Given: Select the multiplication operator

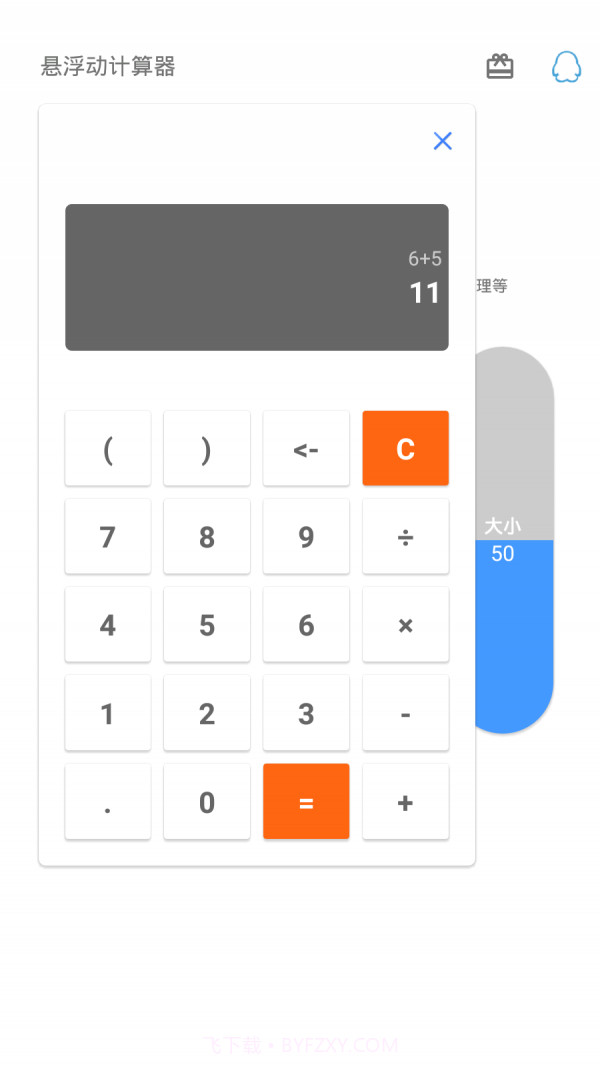Looking at the screenshot, I should [x=405, y=625].
